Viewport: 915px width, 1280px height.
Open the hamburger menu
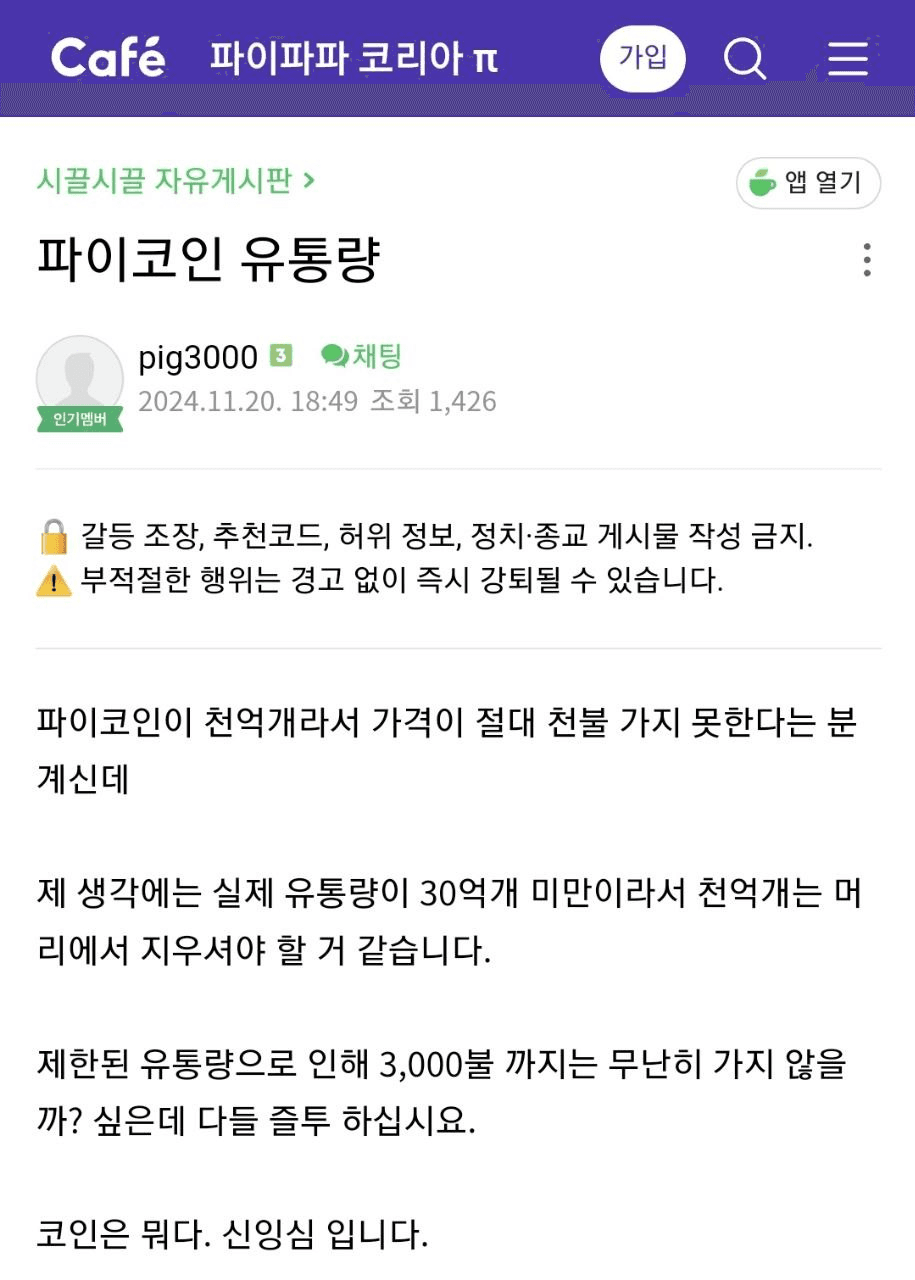tap(848, 58)
